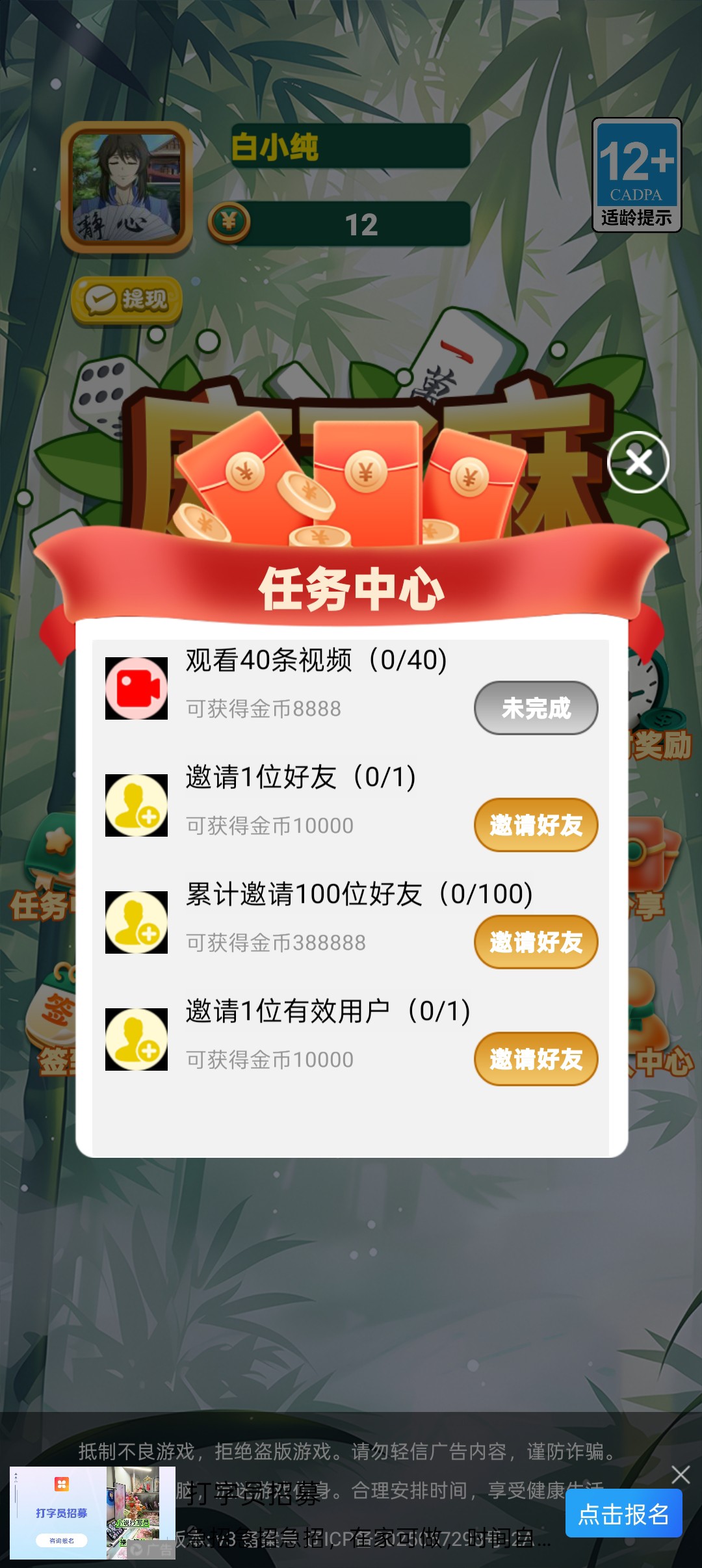Viewport: 702px width, 1568px height.
Task: Tap 邀请好友 for 邀请1位有效用户 task
Action: pyautogui.click(x=536, y=1059)
